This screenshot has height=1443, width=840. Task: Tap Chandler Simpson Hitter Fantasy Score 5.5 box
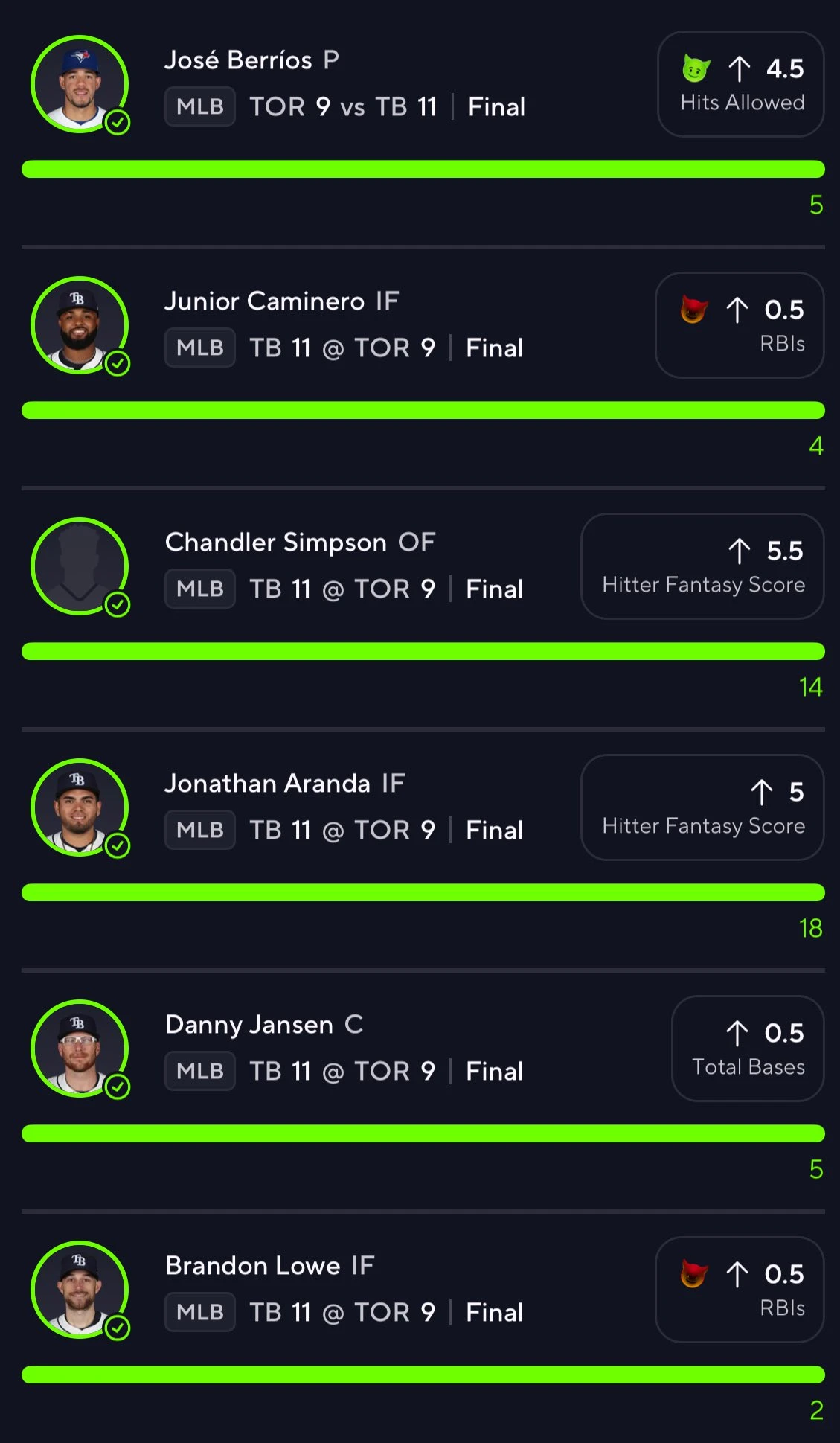(x=702, y=566)
